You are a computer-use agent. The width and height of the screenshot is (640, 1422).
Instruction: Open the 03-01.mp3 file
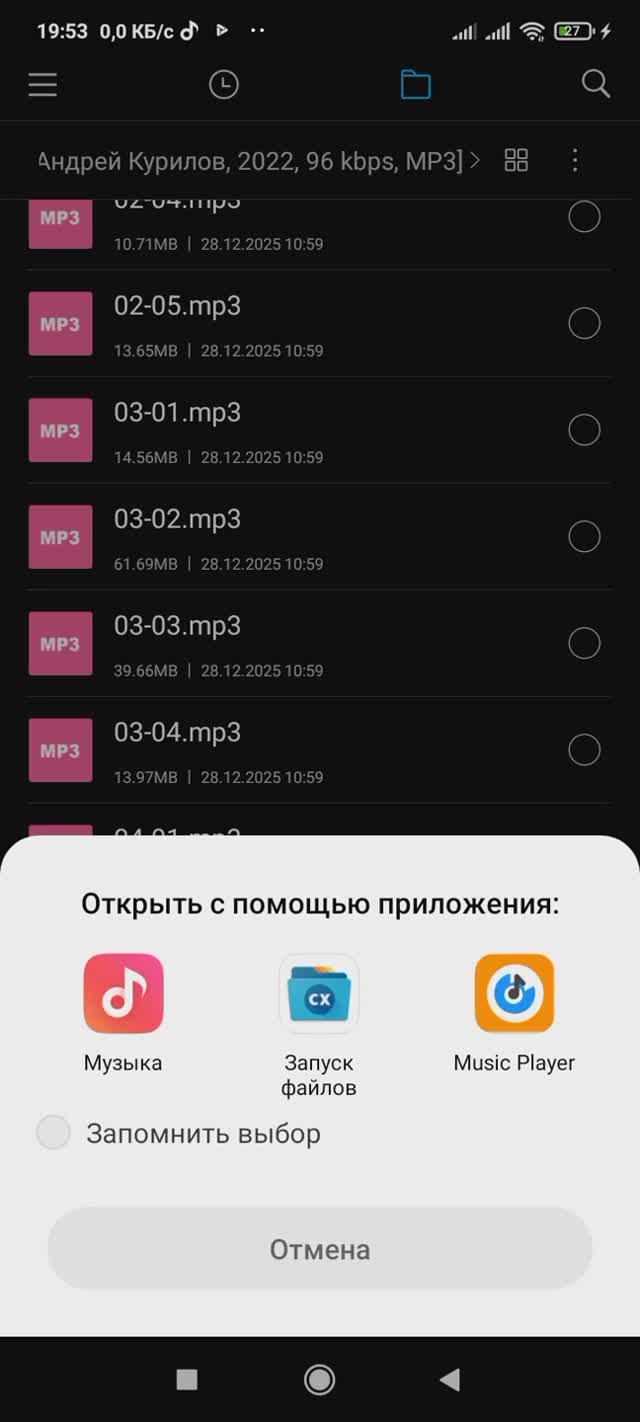point(178,413)
